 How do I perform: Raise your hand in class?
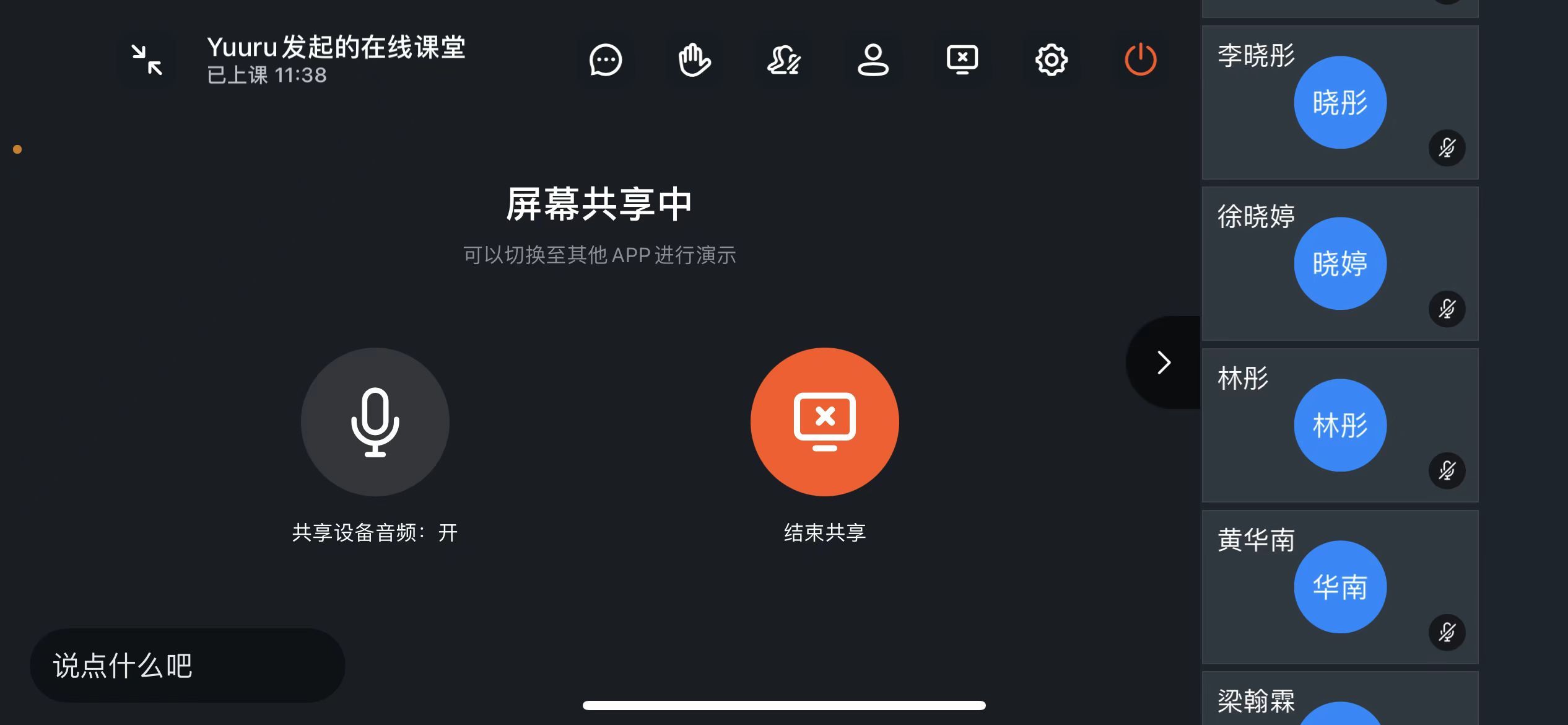[x=694, y=60]
